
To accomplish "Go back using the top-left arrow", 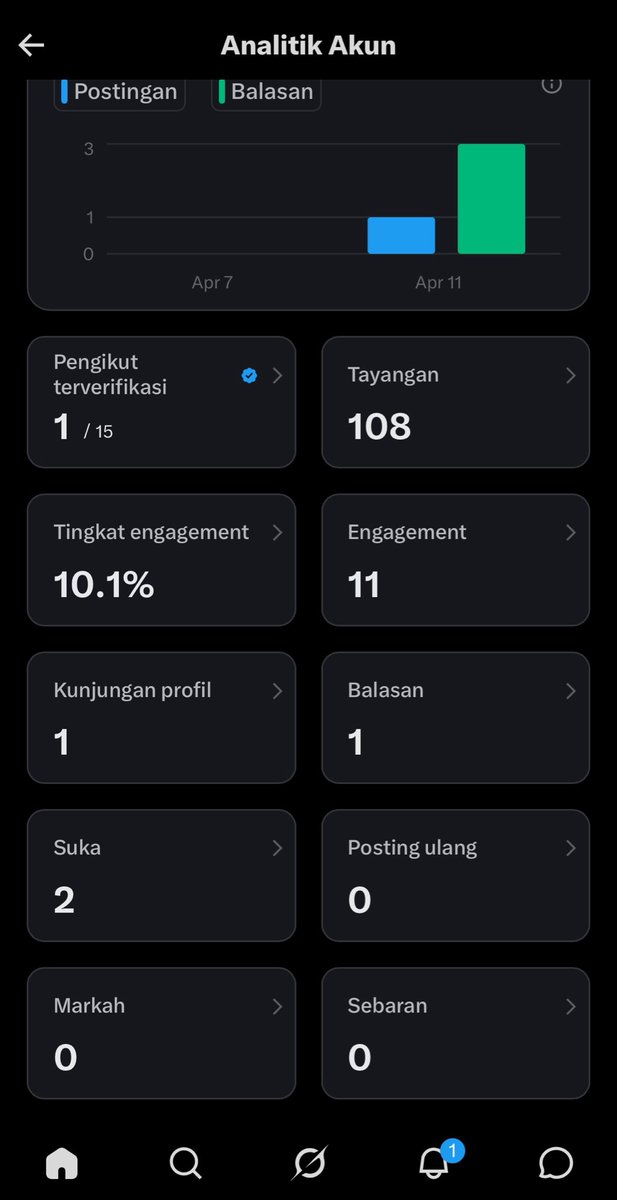I will pos(31,45).
